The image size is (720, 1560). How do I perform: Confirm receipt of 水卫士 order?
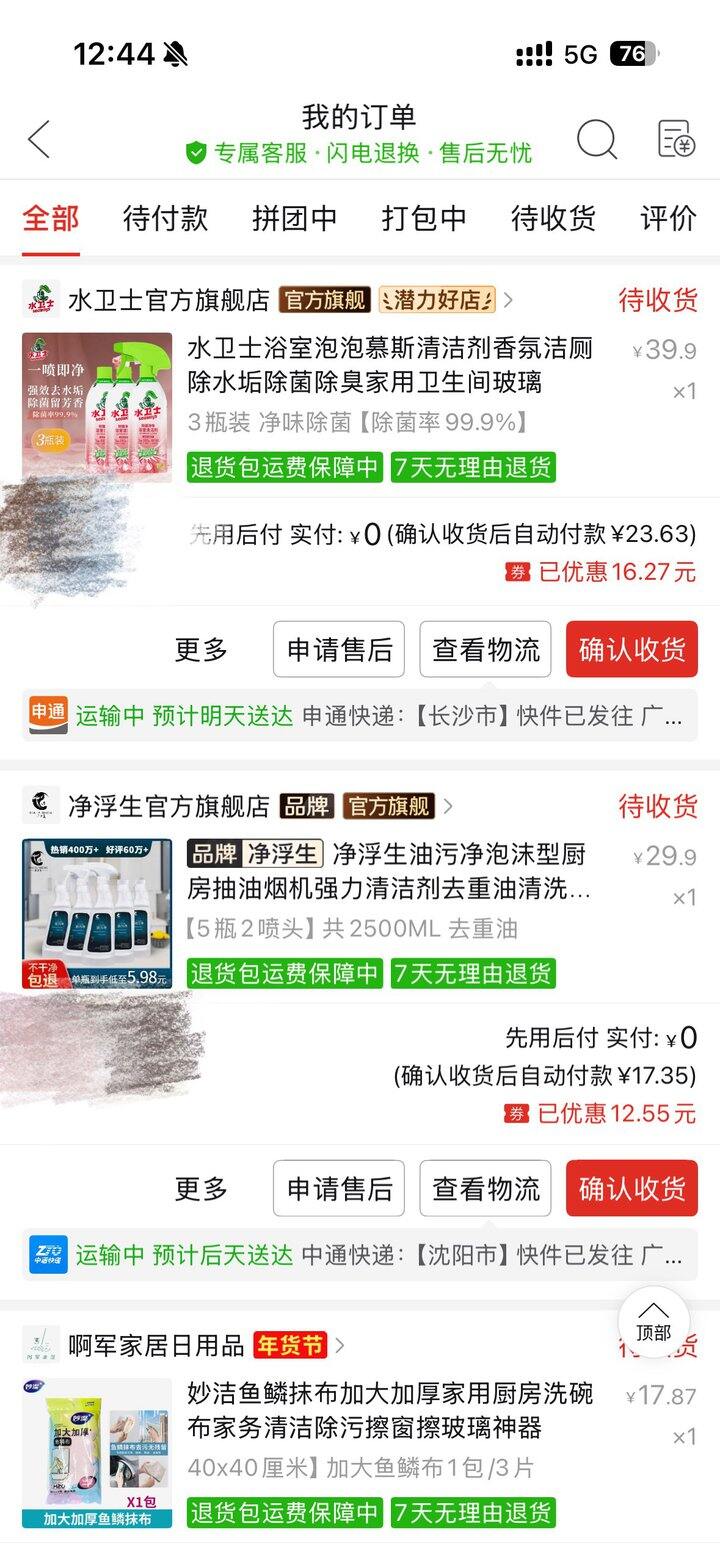point(631,649)
